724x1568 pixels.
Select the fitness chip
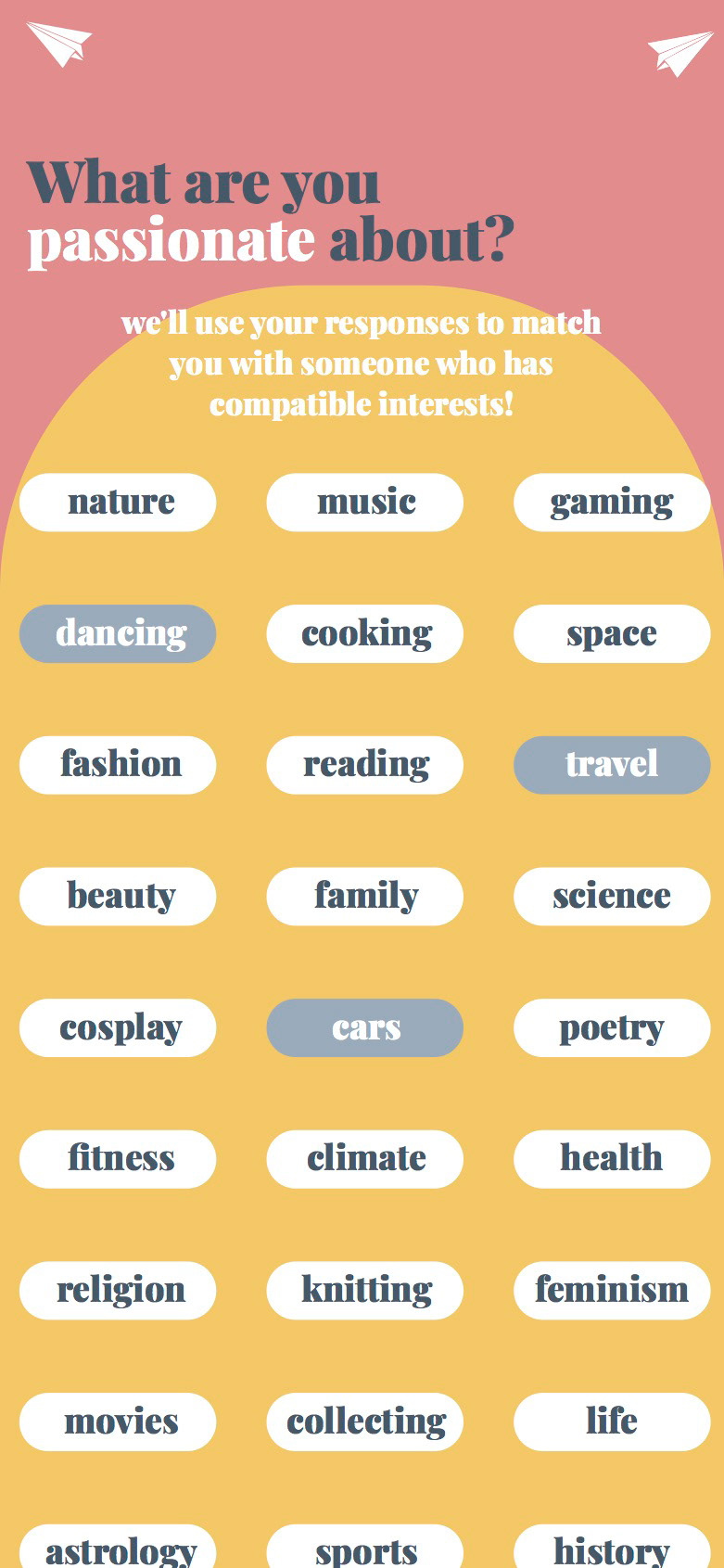tap(118, 1159)
